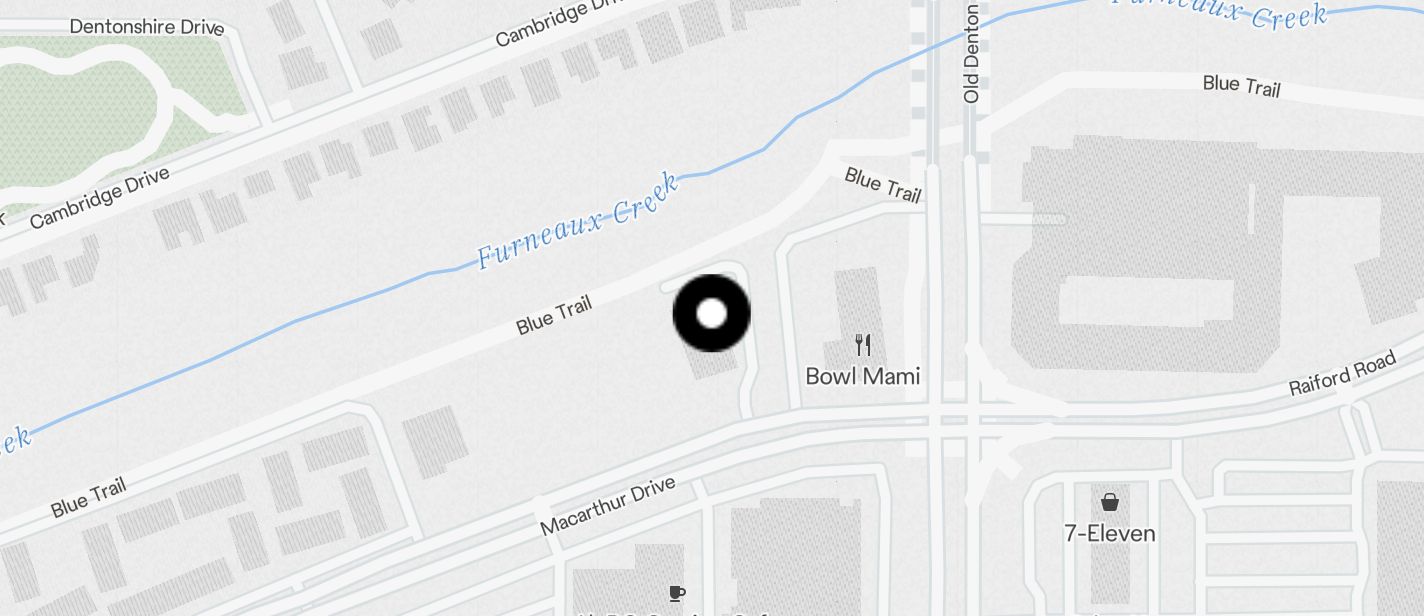Select the 7-Eleven store marker
This screenshot has width=1424, height=616.
click(1109, 502)
